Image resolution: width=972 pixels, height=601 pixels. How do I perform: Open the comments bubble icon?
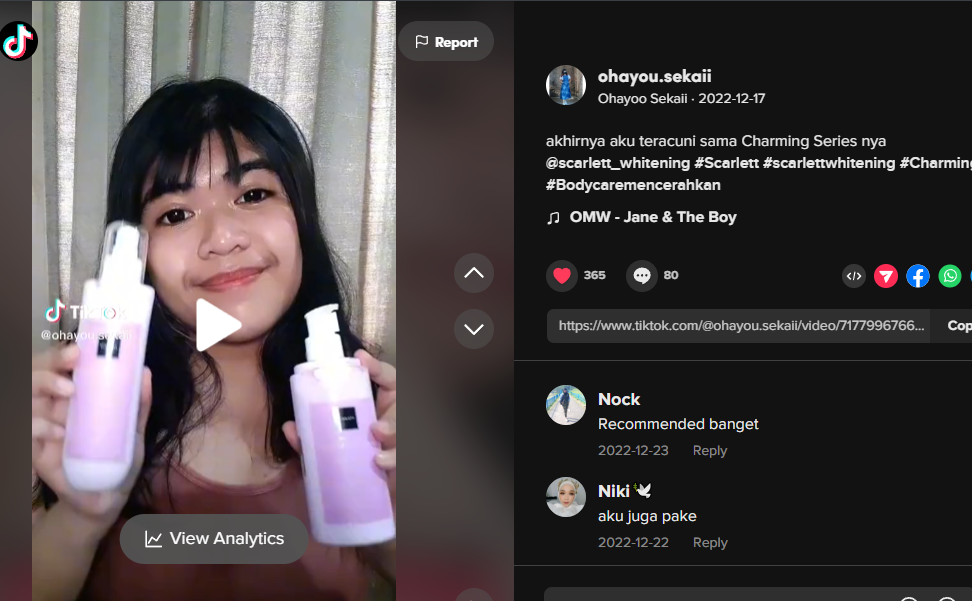point(642,276)
